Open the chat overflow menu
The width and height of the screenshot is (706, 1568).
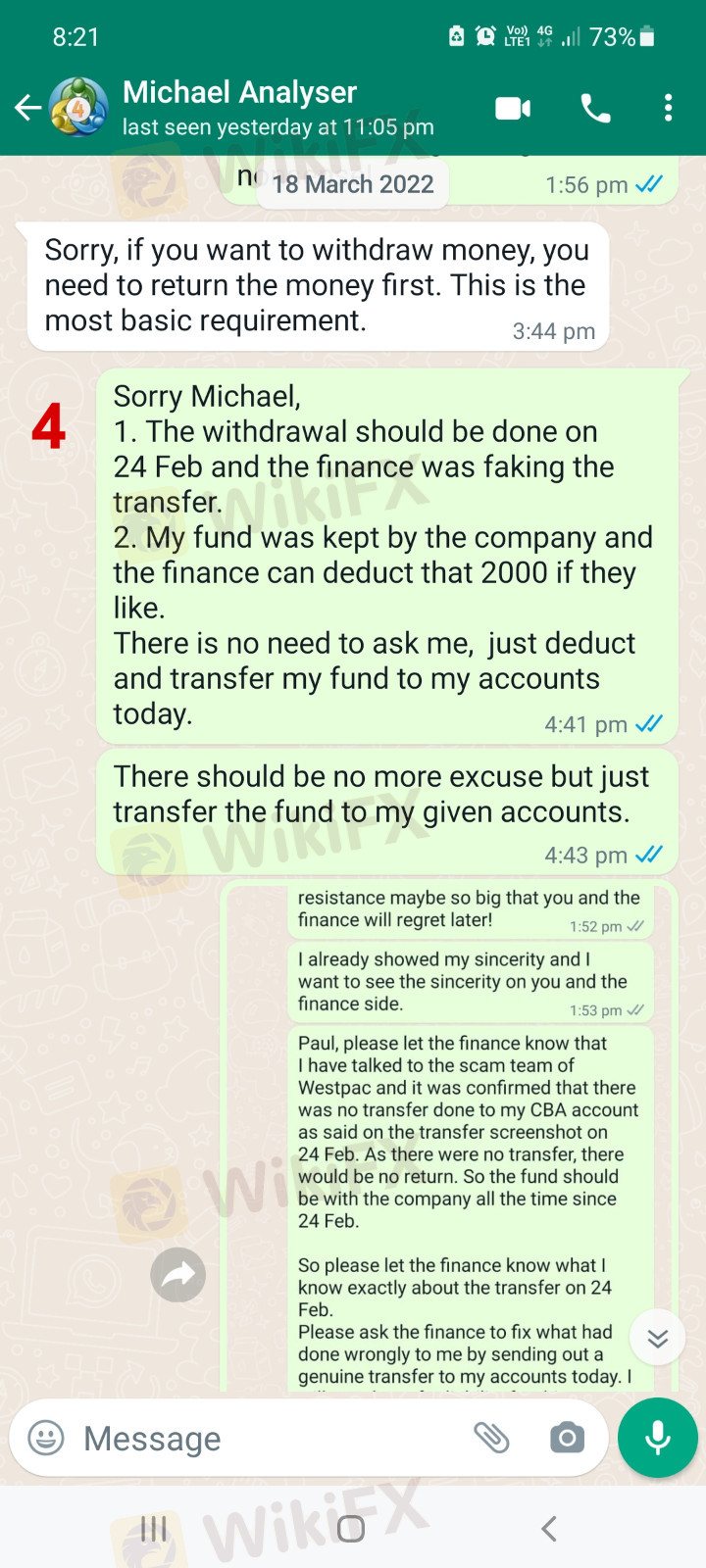[668, 108]
